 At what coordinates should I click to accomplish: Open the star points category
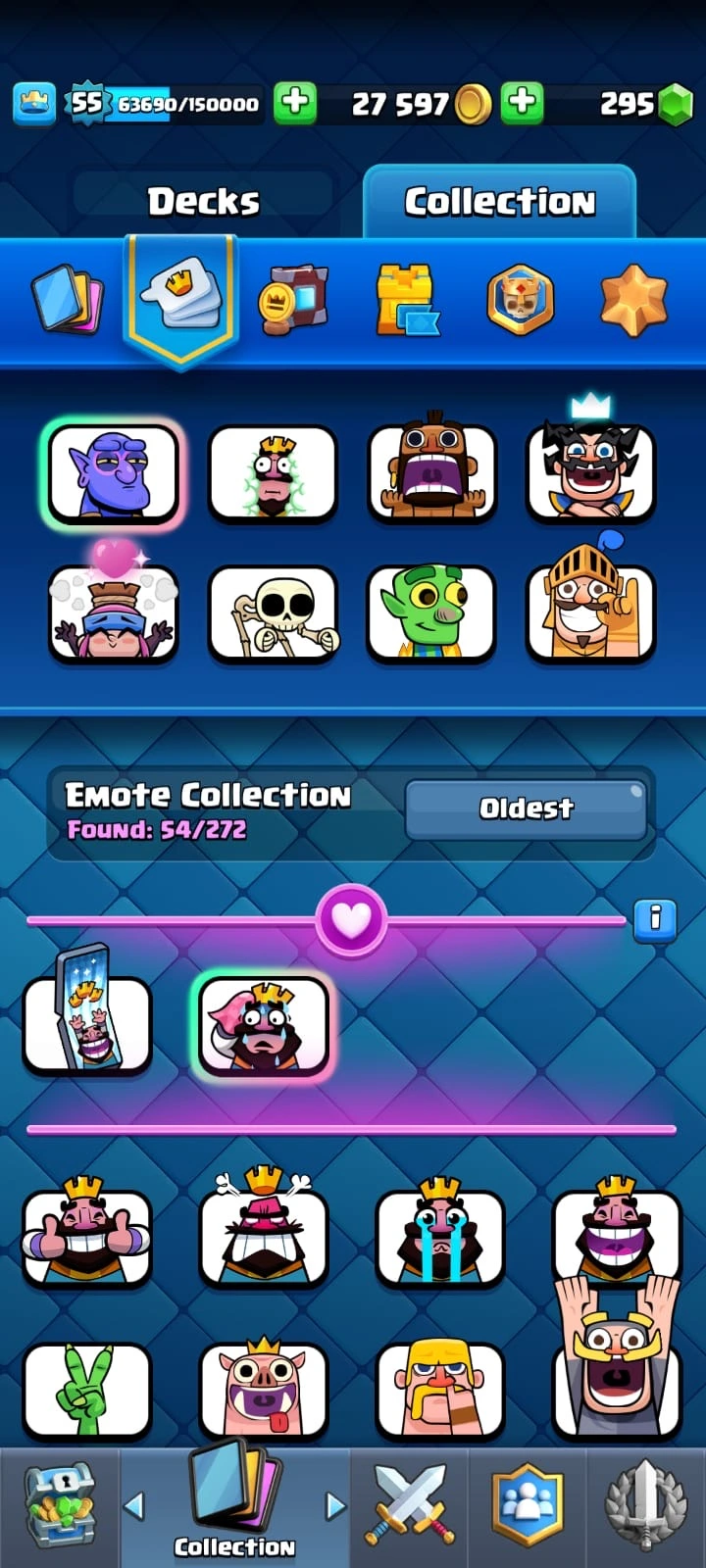coord(632,300)
